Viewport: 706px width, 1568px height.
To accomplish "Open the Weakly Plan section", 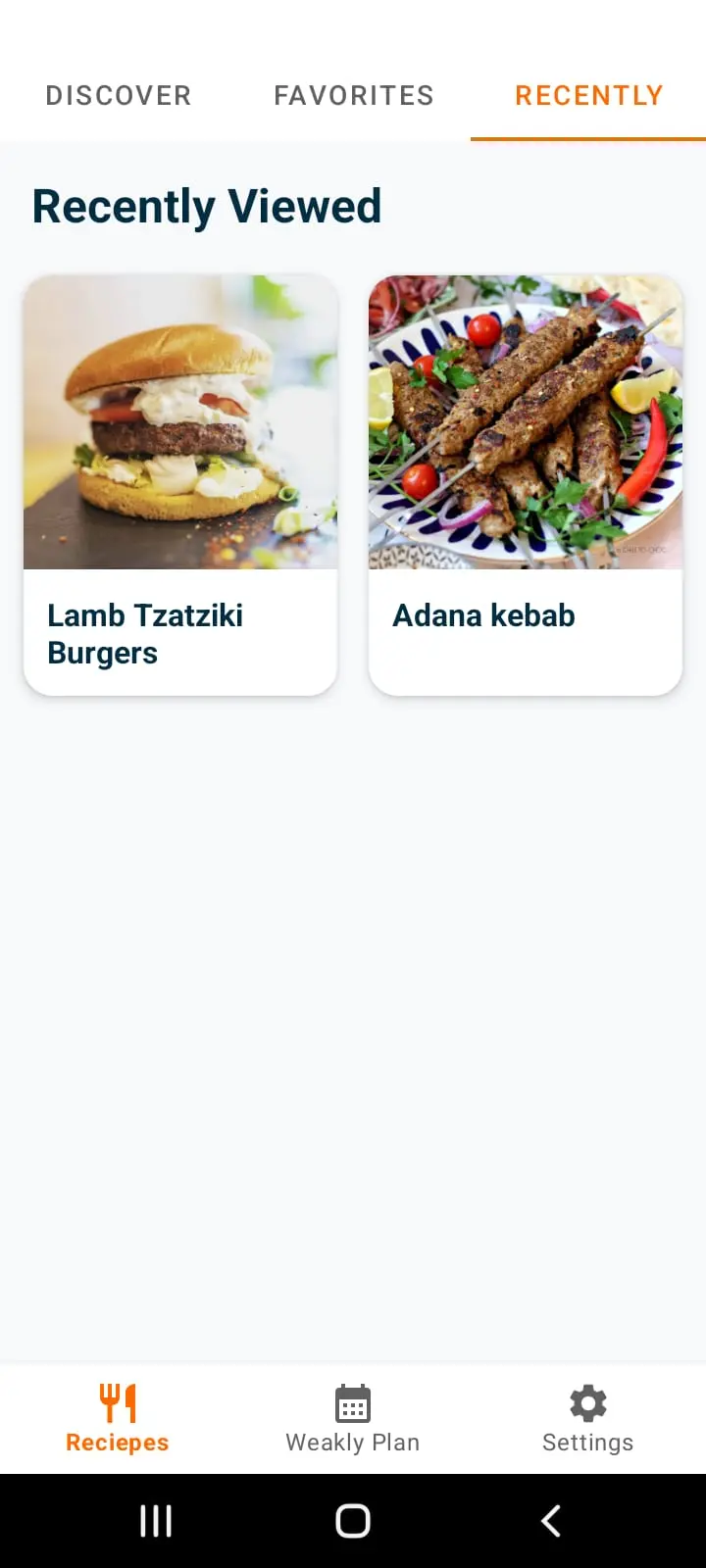I will pos(353,1418).
